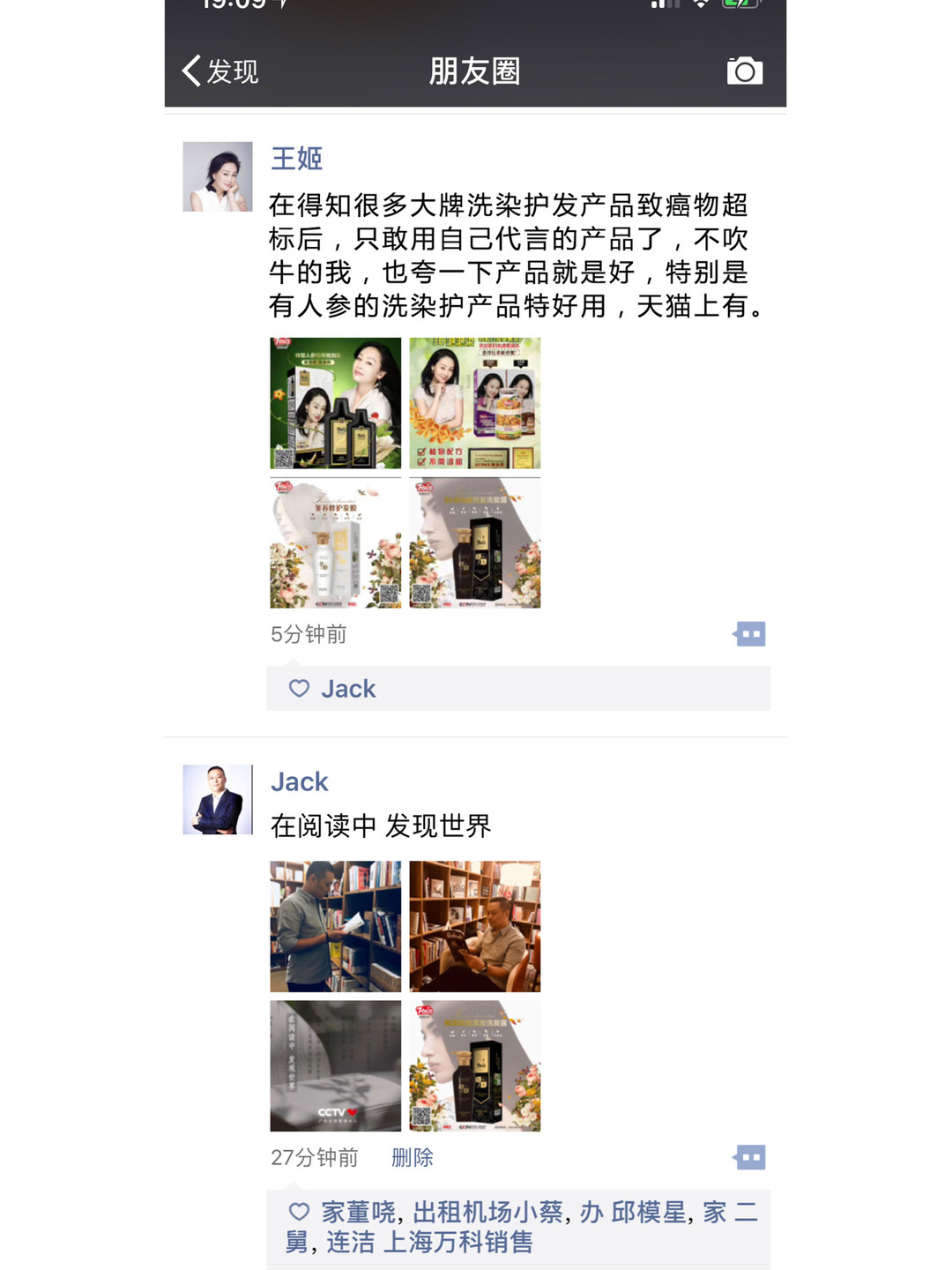The height and width of the screenshot is (1270, 952).
Task: Delete Jack's post with 删除
Action: click(x=413, y=1157)
